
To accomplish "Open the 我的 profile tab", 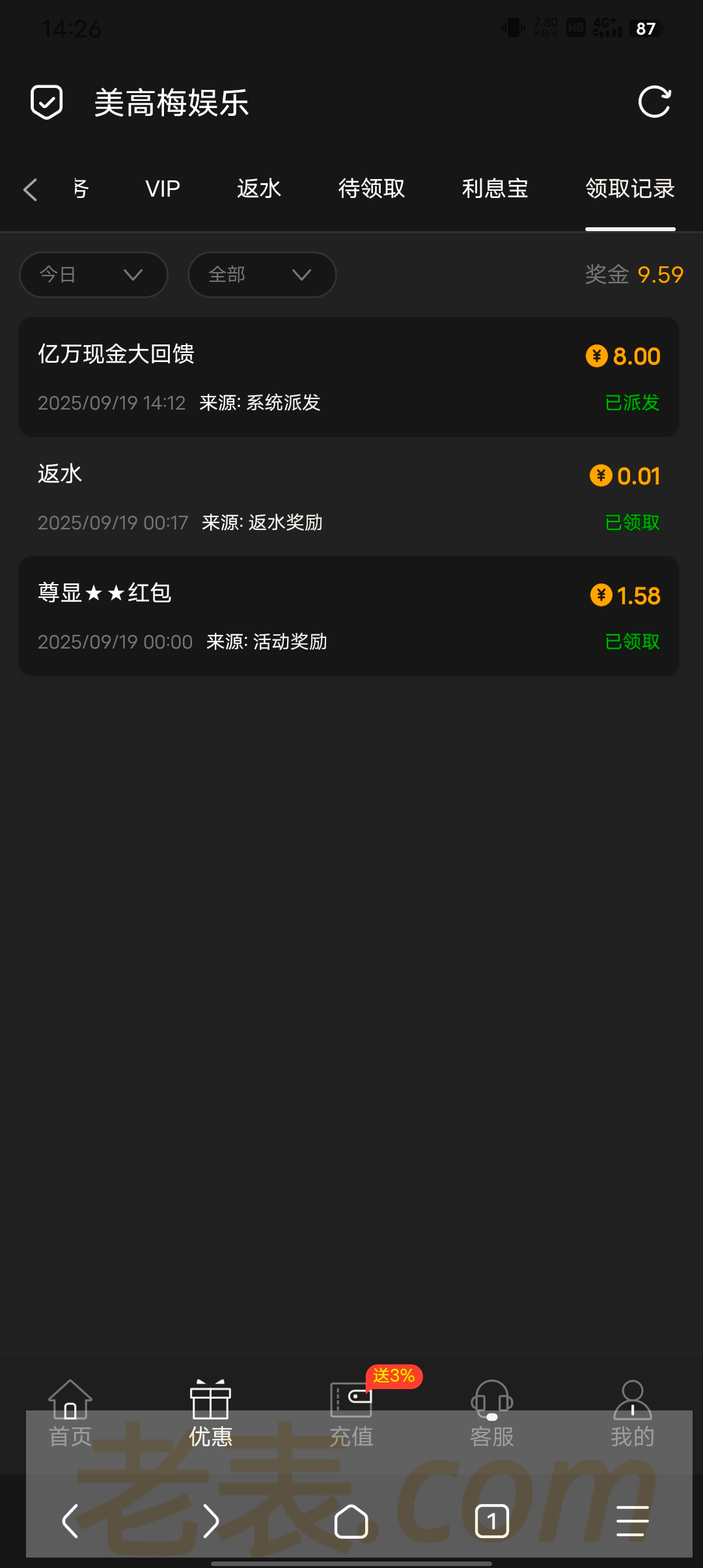I will pyautogui.click(x=632, y=1413).
